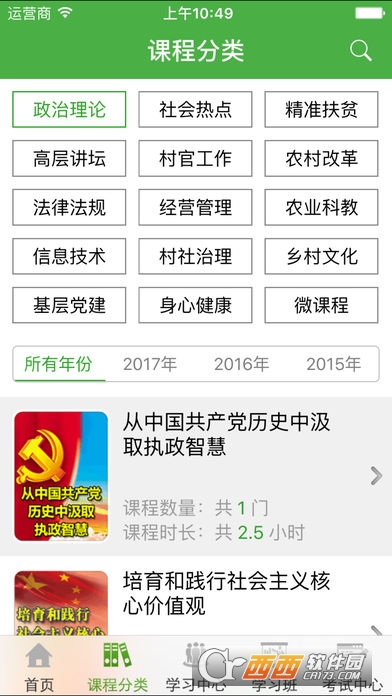Image resolution: width=392 pixels, height=696 pixels.
Task: Open the 微课程 category
Action: pyautogui.click(x=321, y=305)
